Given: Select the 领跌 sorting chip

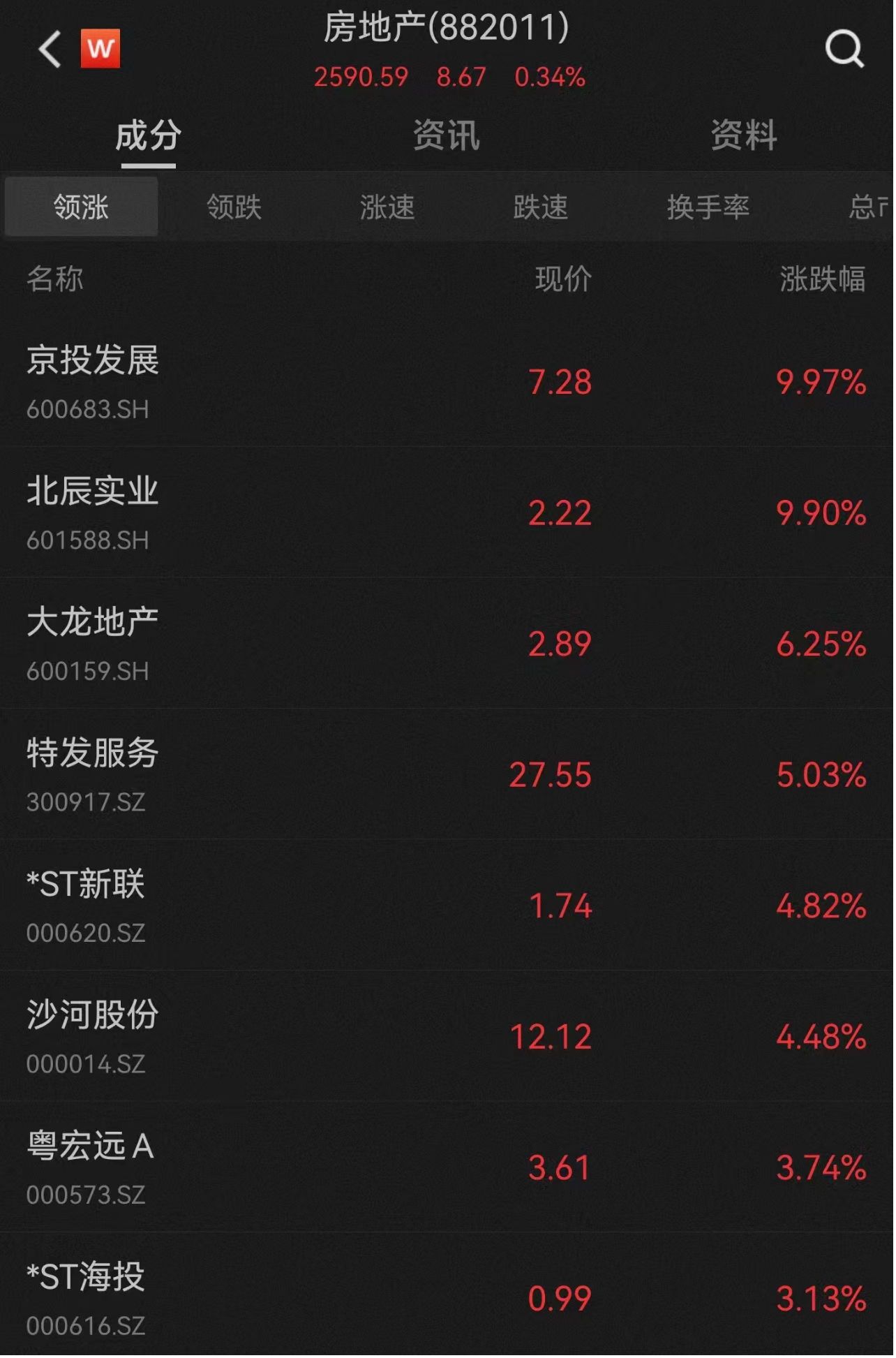Looking at the screenshot, I should (234, 207).
